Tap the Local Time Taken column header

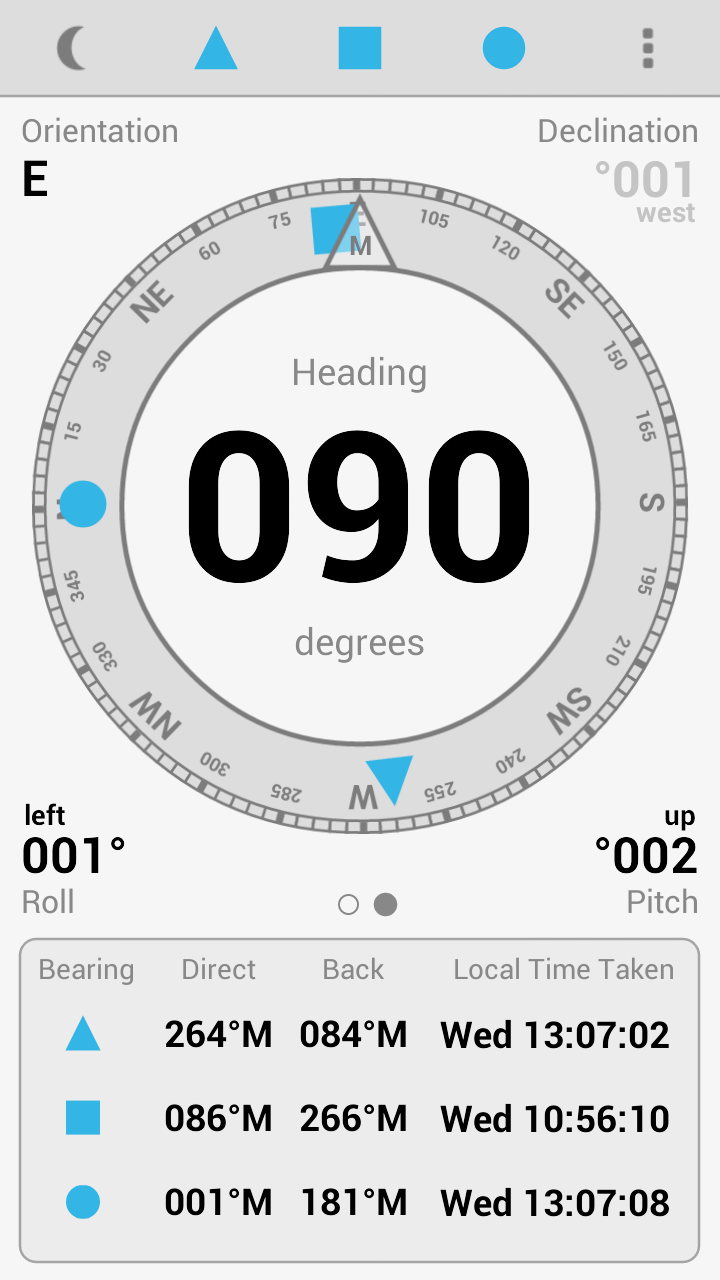[x=563, y=968]
